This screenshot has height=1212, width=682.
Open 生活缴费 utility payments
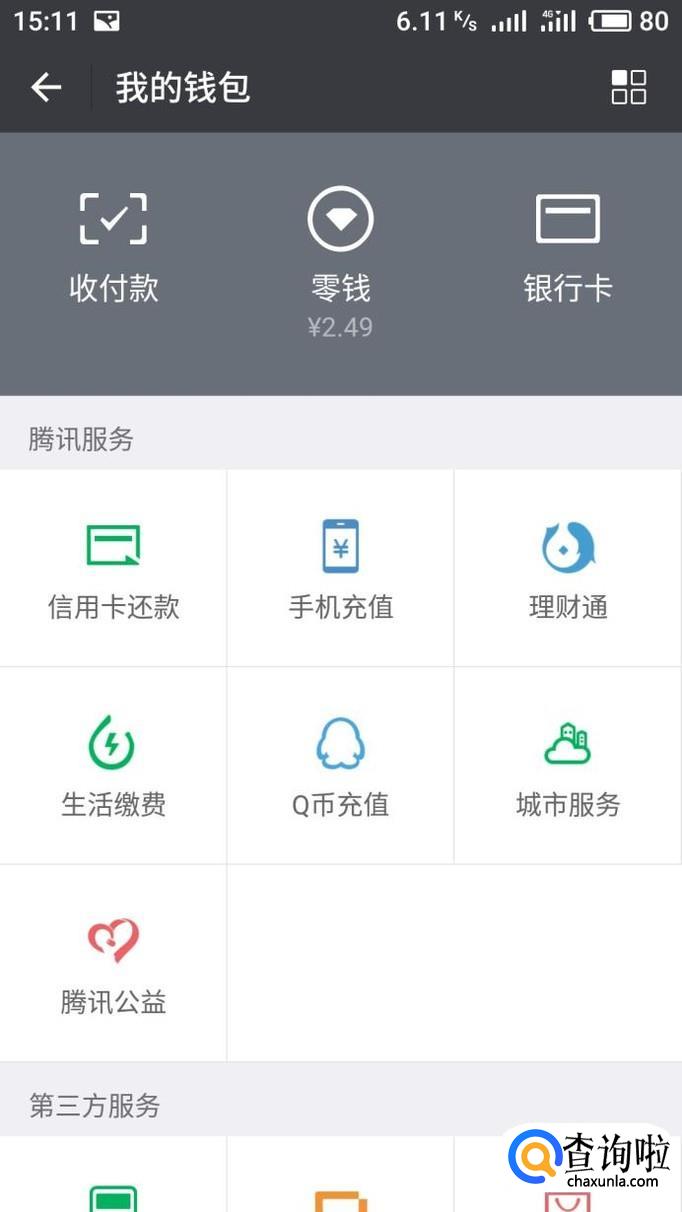[113, 765]
